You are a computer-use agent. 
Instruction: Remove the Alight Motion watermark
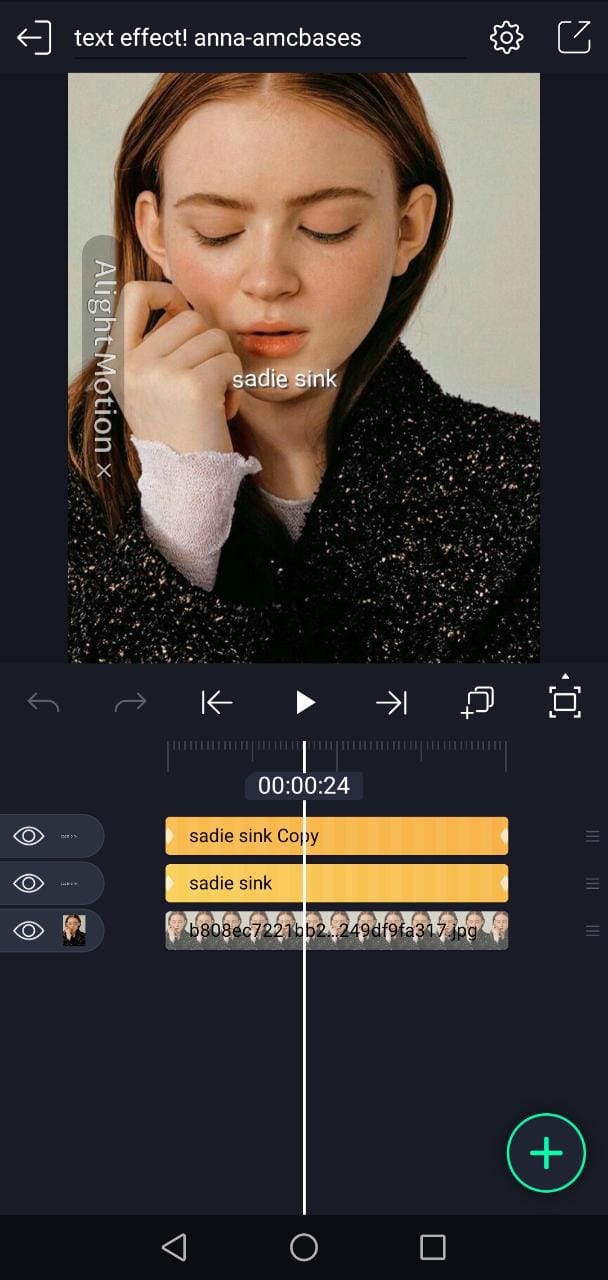(x=103, y=468)
